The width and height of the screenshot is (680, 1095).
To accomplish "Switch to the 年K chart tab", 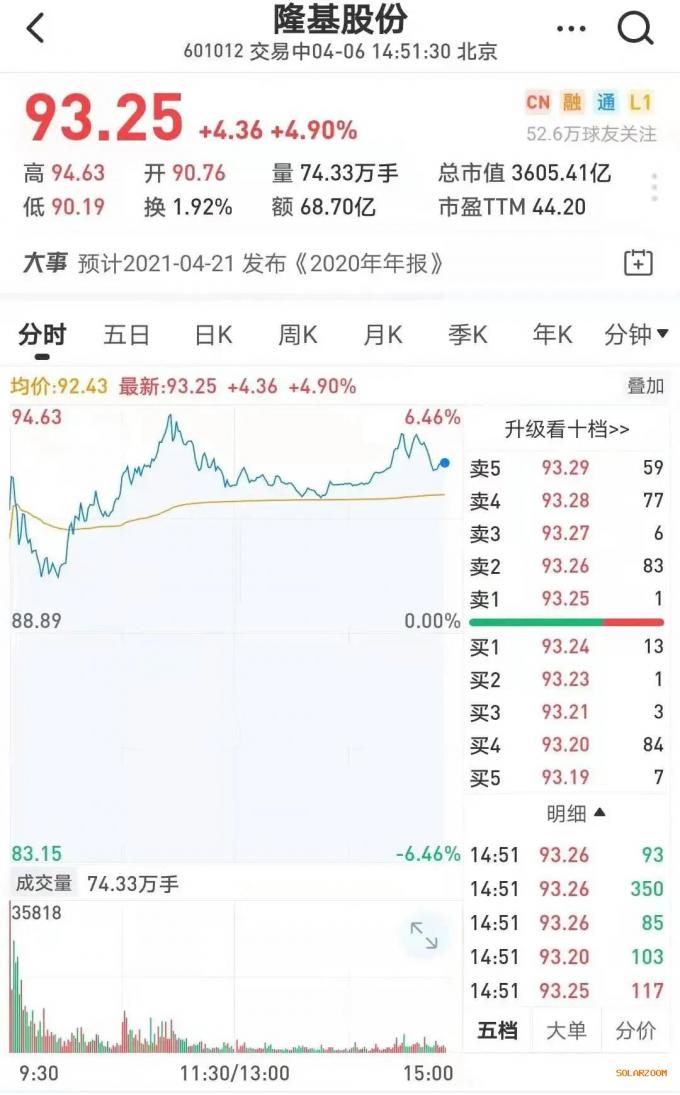I will [552, 335].
